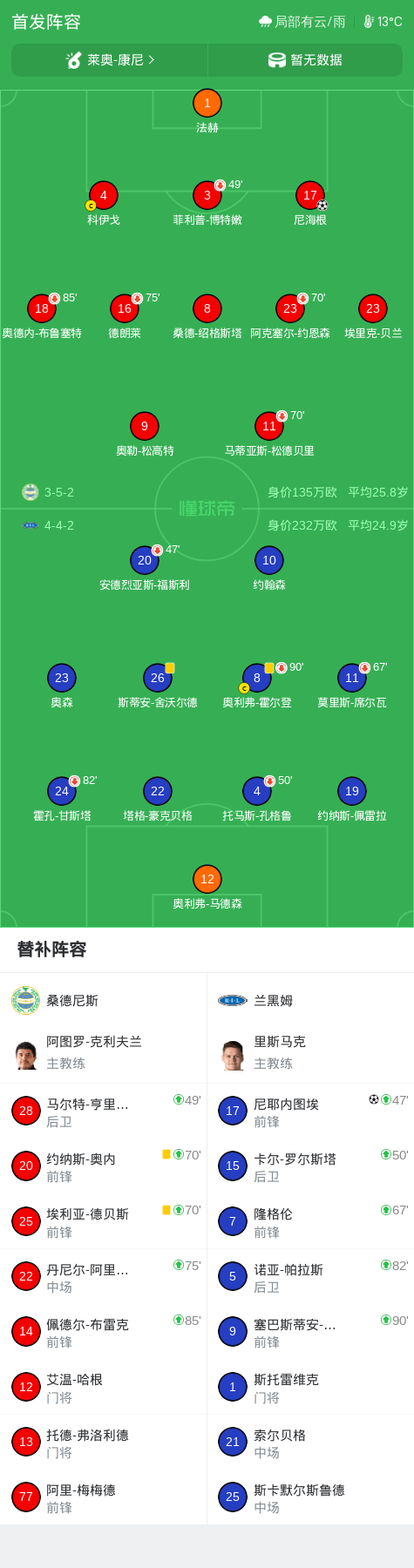Open 约翰森 number 10 profile
Viewport: 414px width, 1568px height.
[269, 569]
